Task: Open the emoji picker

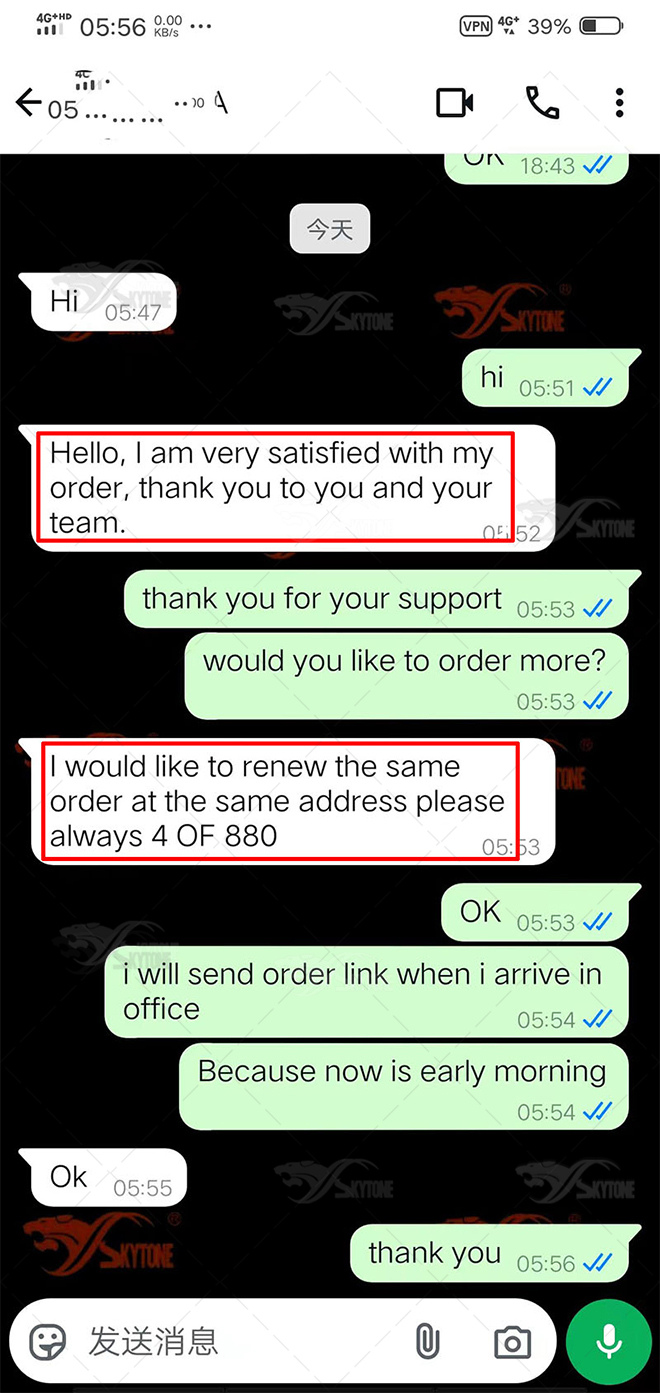Action: coord(47,1340)
